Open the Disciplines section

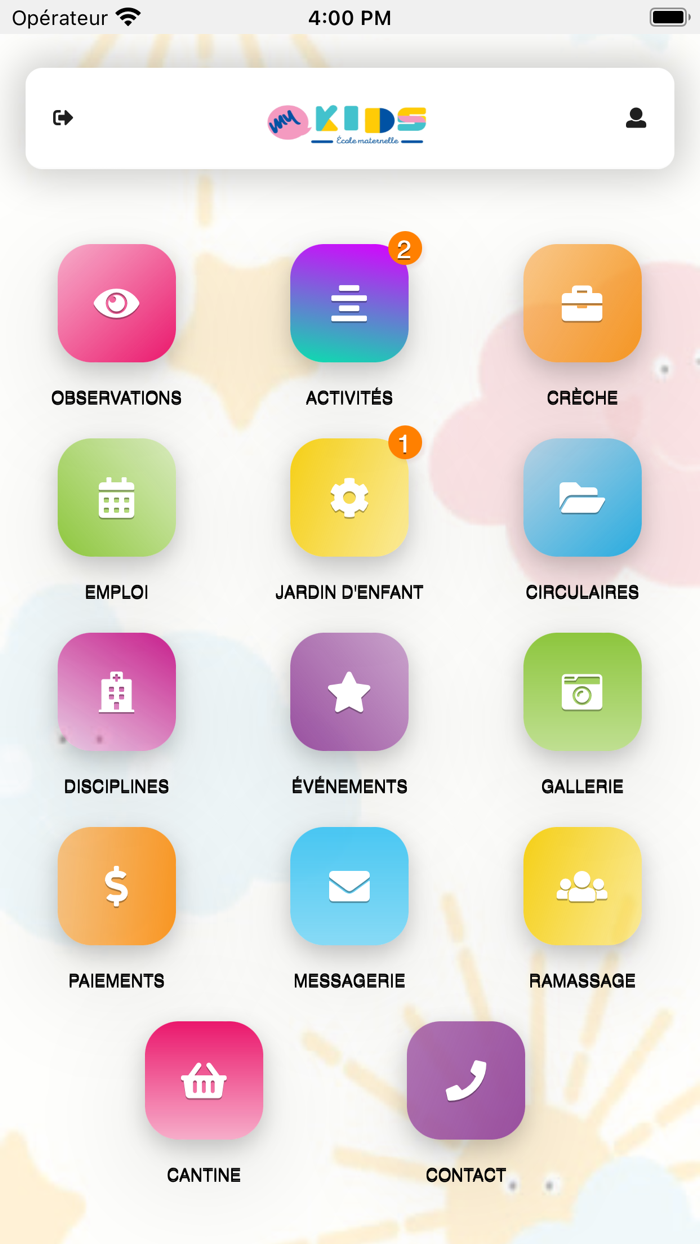coord(117,691)
